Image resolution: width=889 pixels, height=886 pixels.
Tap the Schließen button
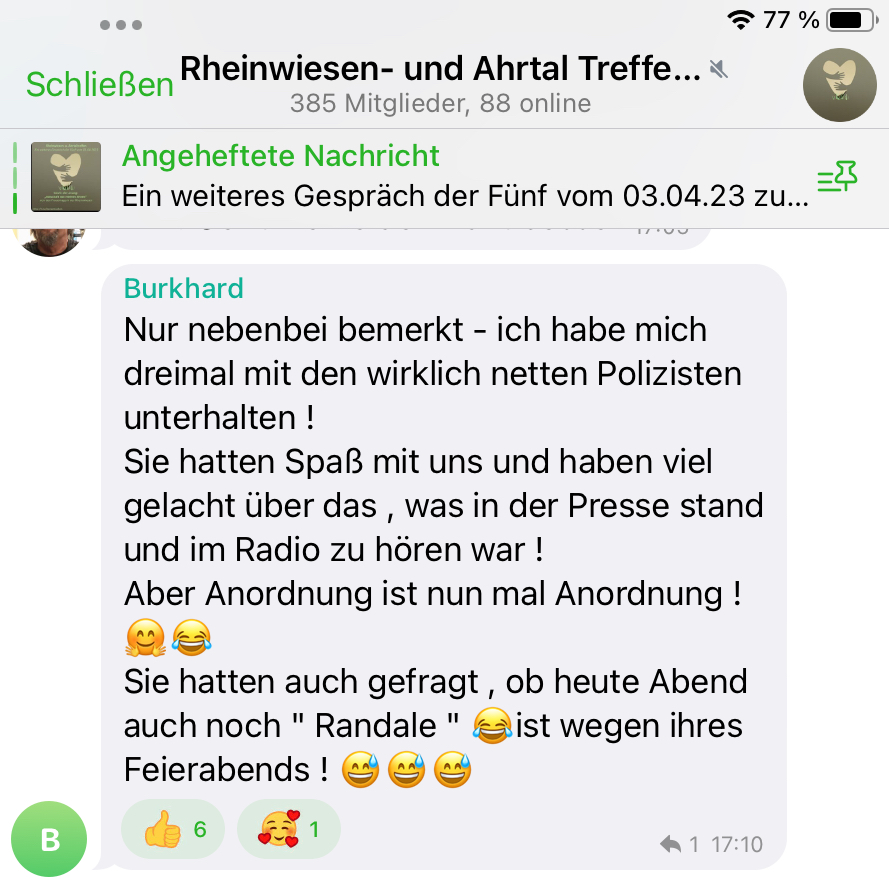coord(99,85)
